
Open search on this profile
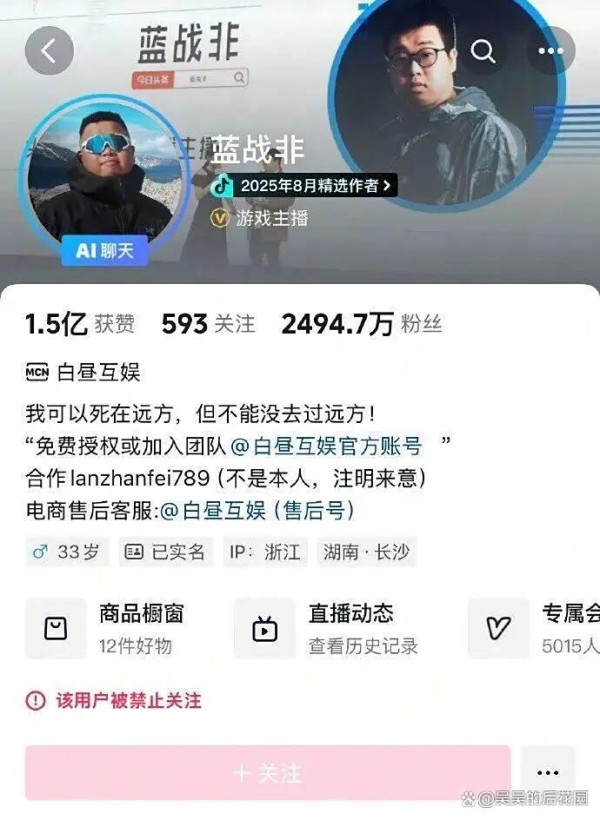(483, 51)
